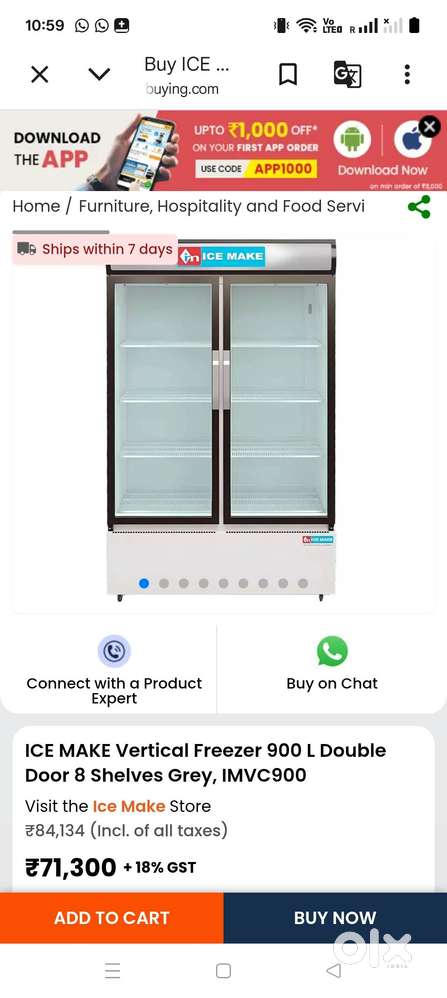This screenshot has width=447, height=998.
Task: Get the iOS app from banner
Action: pos(411,140)
